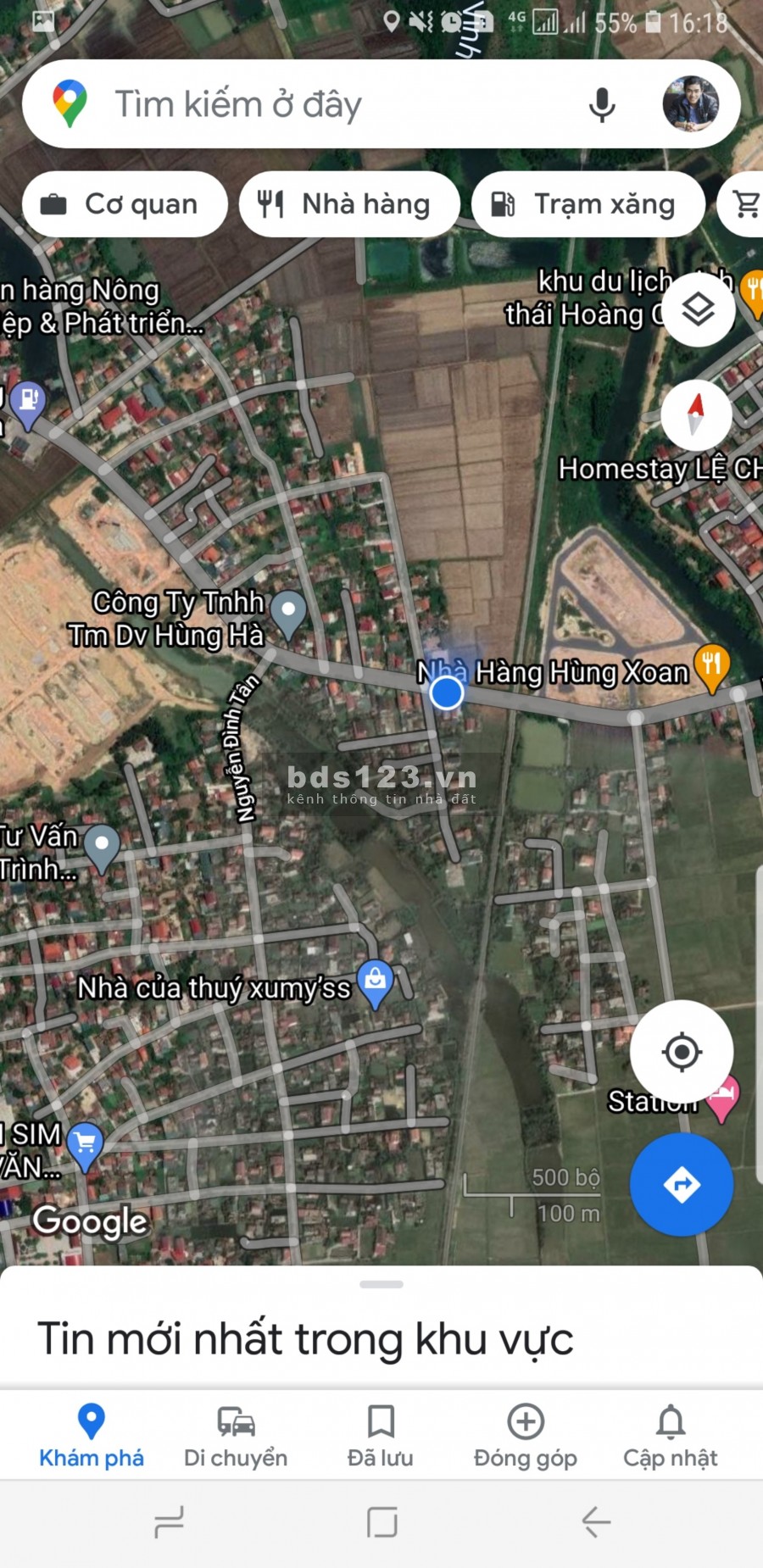Center map on my location
The image size is (763, 1568).
click(682, 1052)
